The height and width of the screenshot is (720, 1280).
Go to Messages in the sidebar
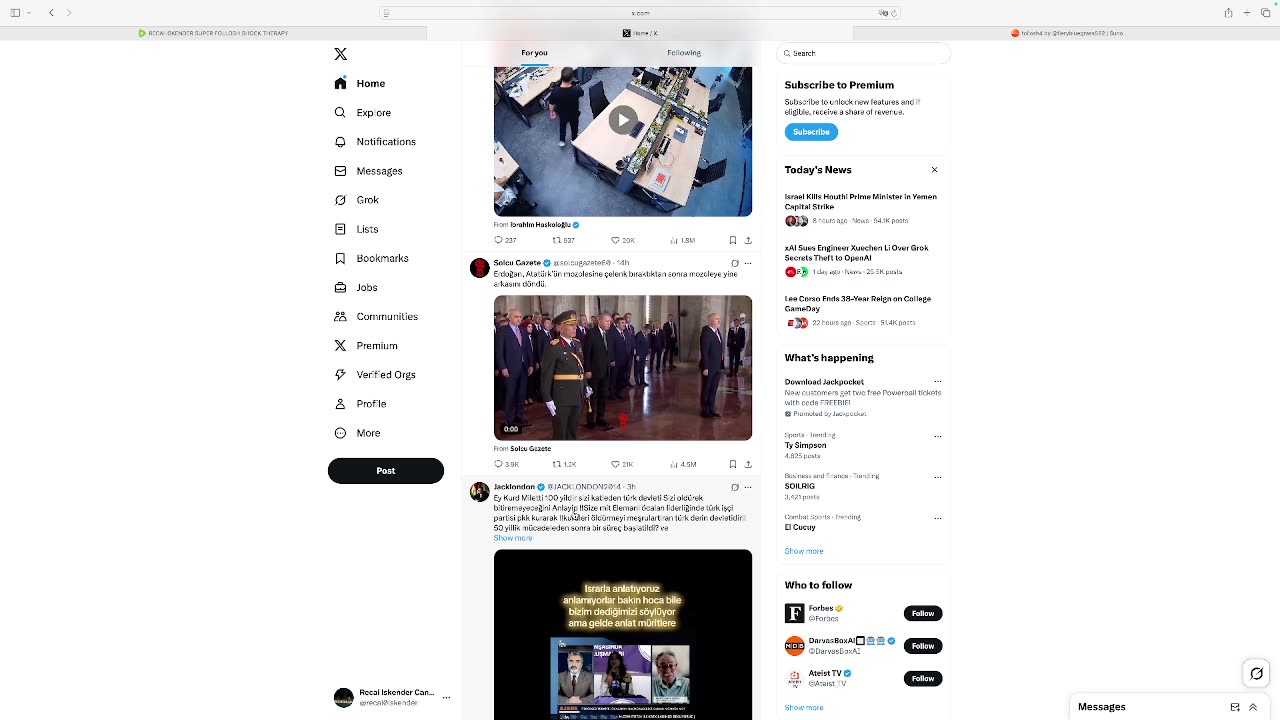point(379,171)
